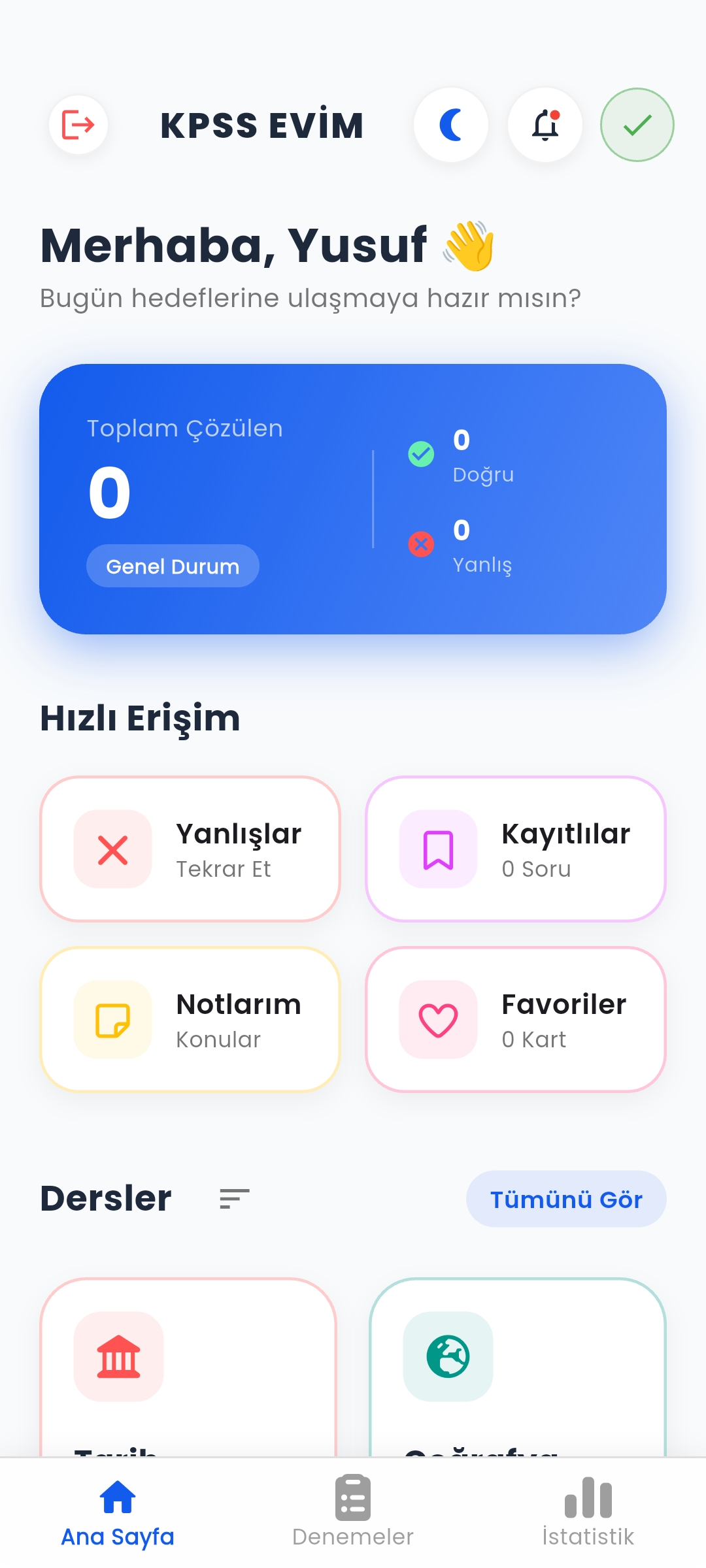The width and height of the screenshot is (706, 1568).
Task: Switch to the Denemeler tab
Action: (x=353, y=1511)
